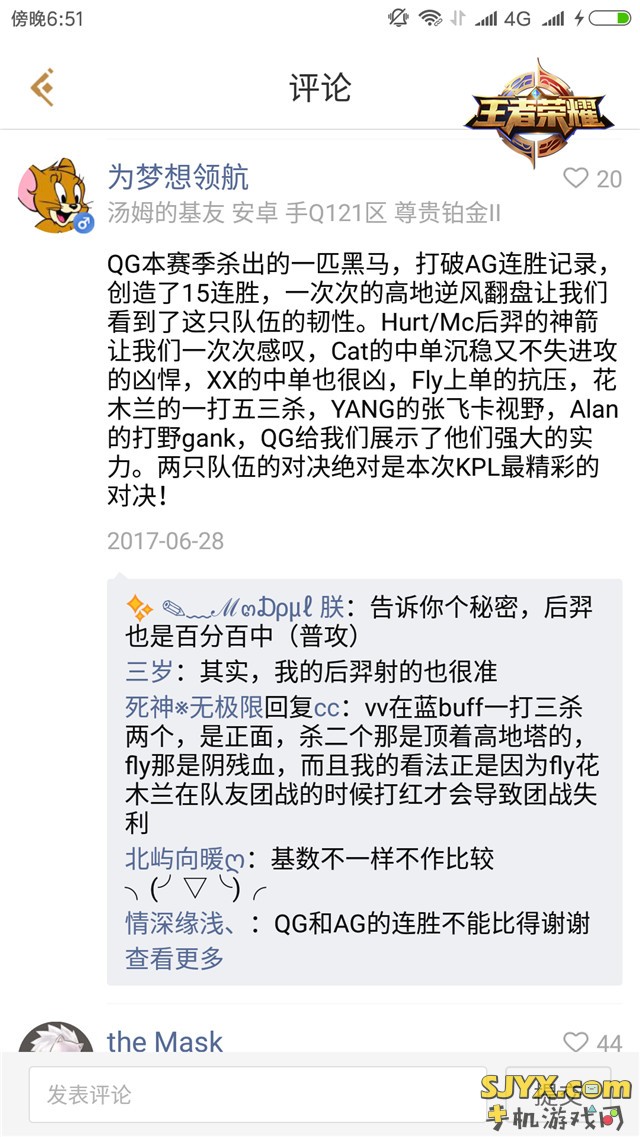Image resolution: width=640 pixels, height=1137 pixels.
Task: Open the Mask's profile name
Action: click(165, 1042)
